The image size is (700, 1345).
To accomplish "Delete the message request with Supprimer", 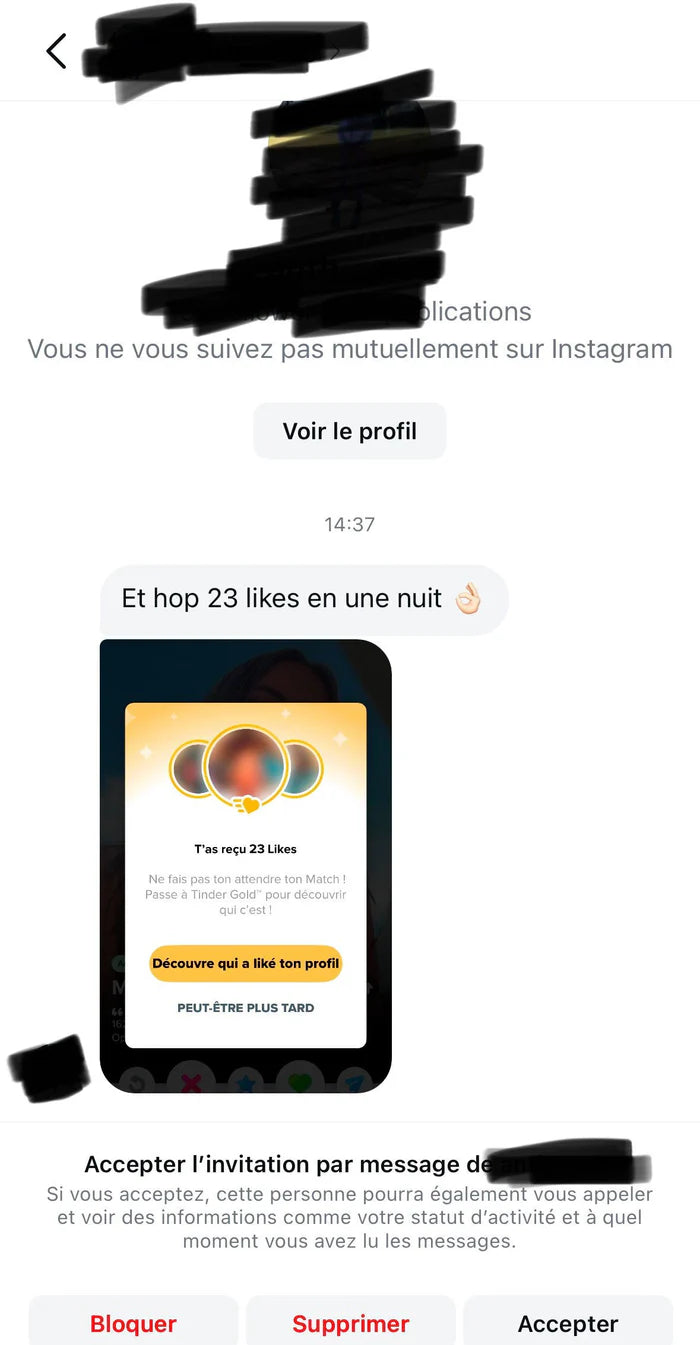I will (351, 1323).
